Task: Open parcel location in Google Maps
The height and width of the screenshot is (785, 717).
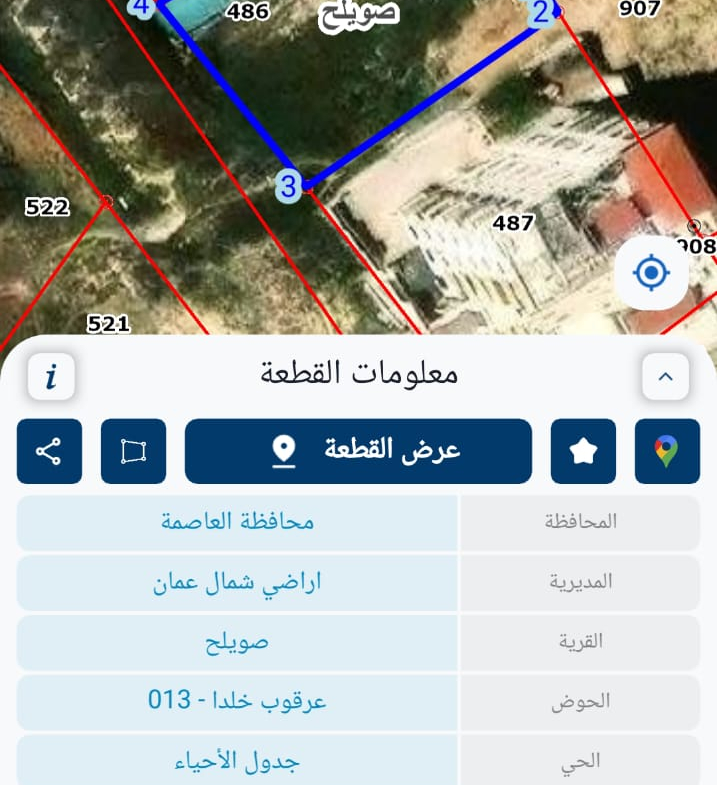Action: click(x=667, y=451)
